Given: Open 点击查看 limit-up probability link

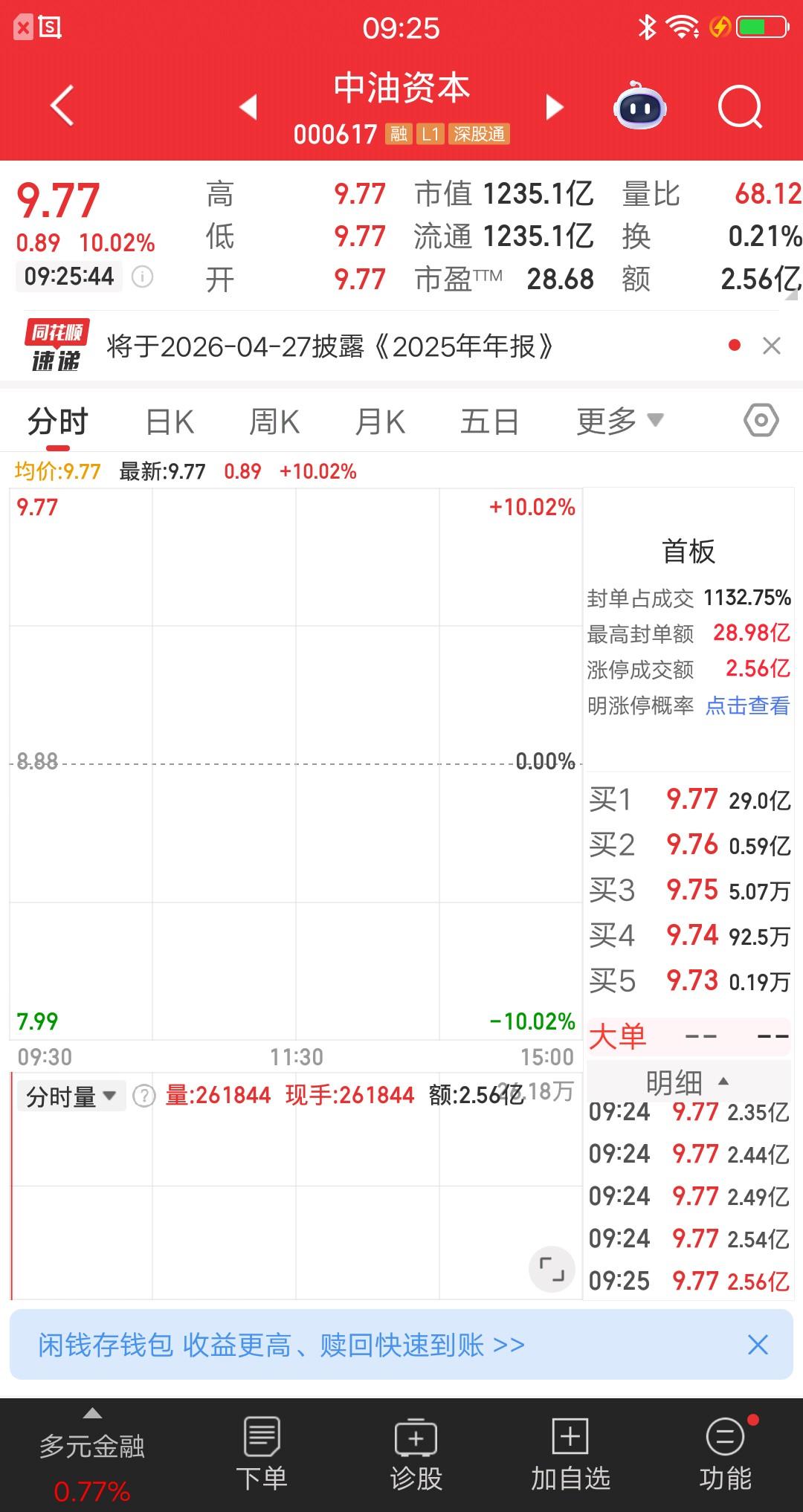Looking at the screenshot, I should [747, 706].
